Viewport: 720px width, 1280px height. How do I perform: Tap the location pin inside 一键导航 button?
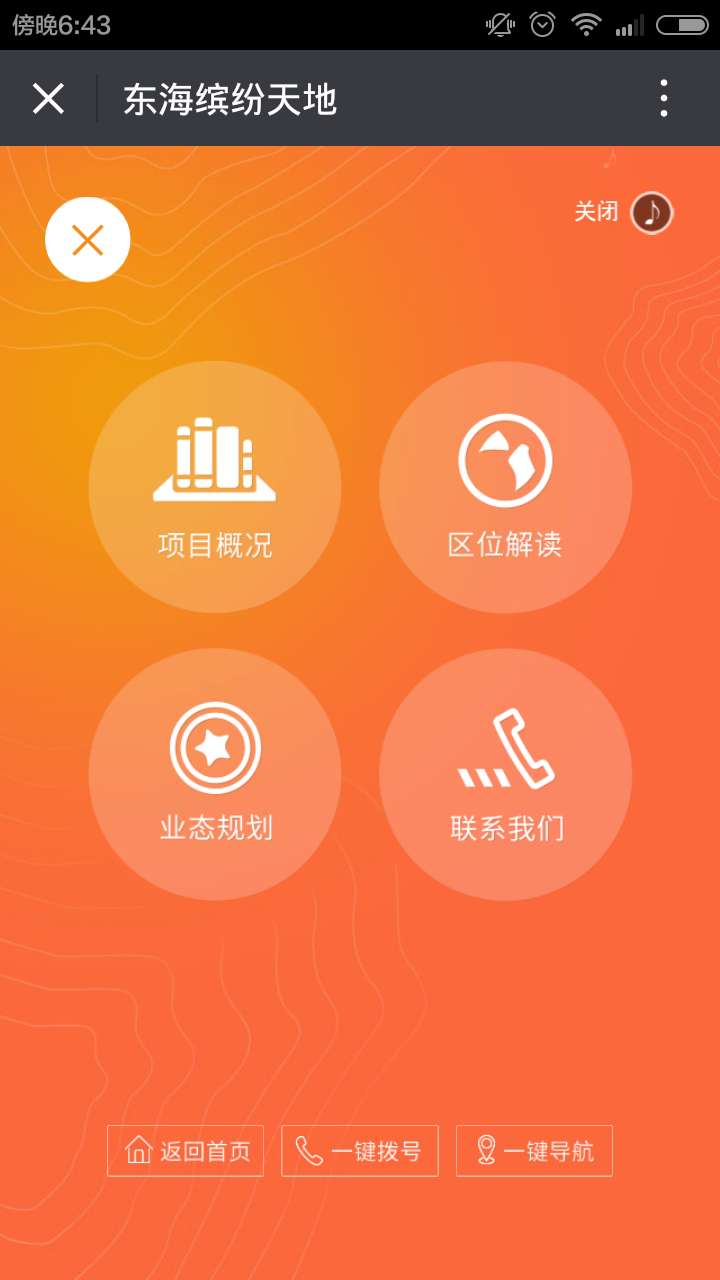tap(488, 1150)
